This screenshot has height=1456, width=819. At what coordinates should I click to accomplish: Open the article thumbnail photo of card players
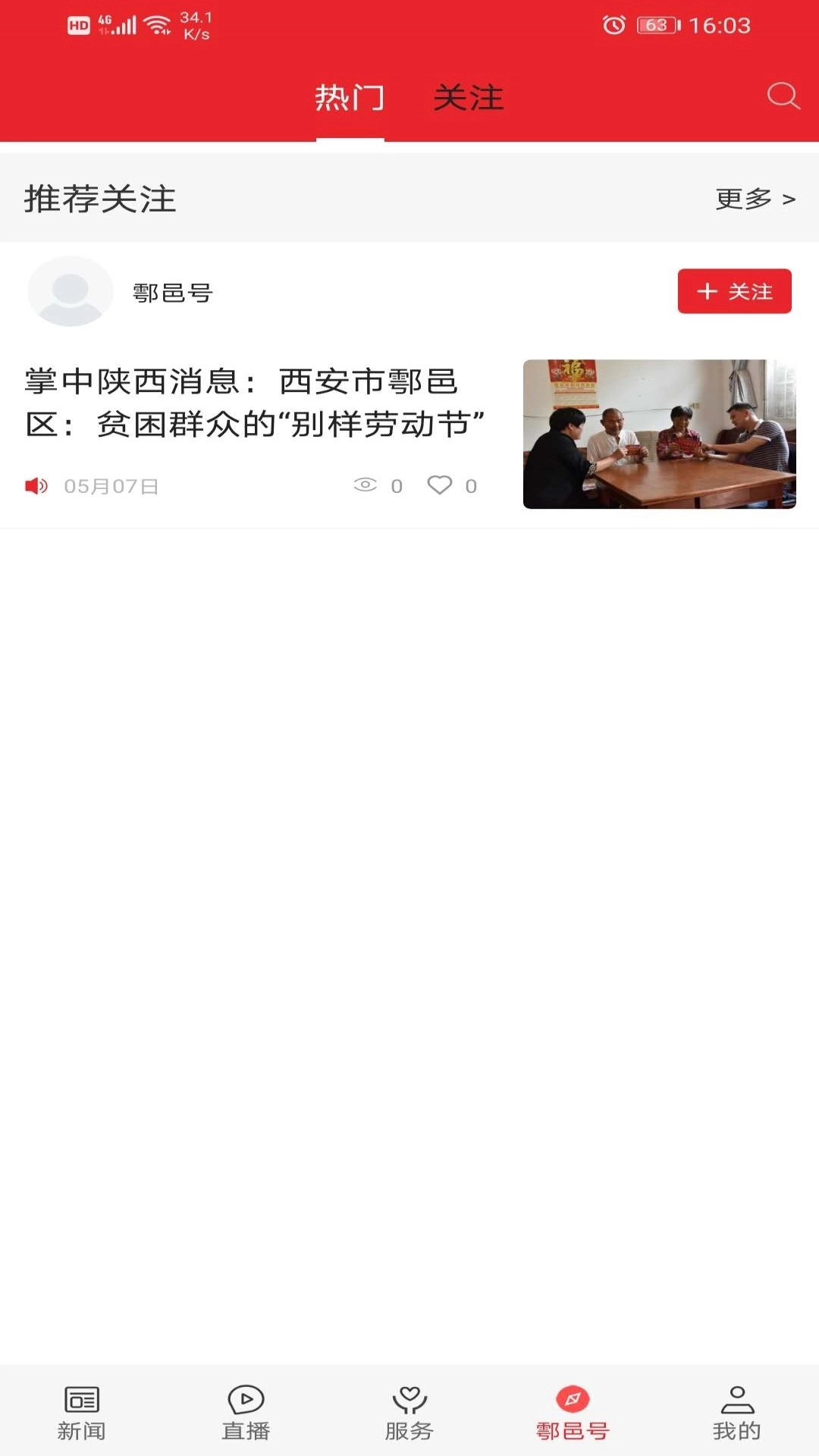click(659, 433)
